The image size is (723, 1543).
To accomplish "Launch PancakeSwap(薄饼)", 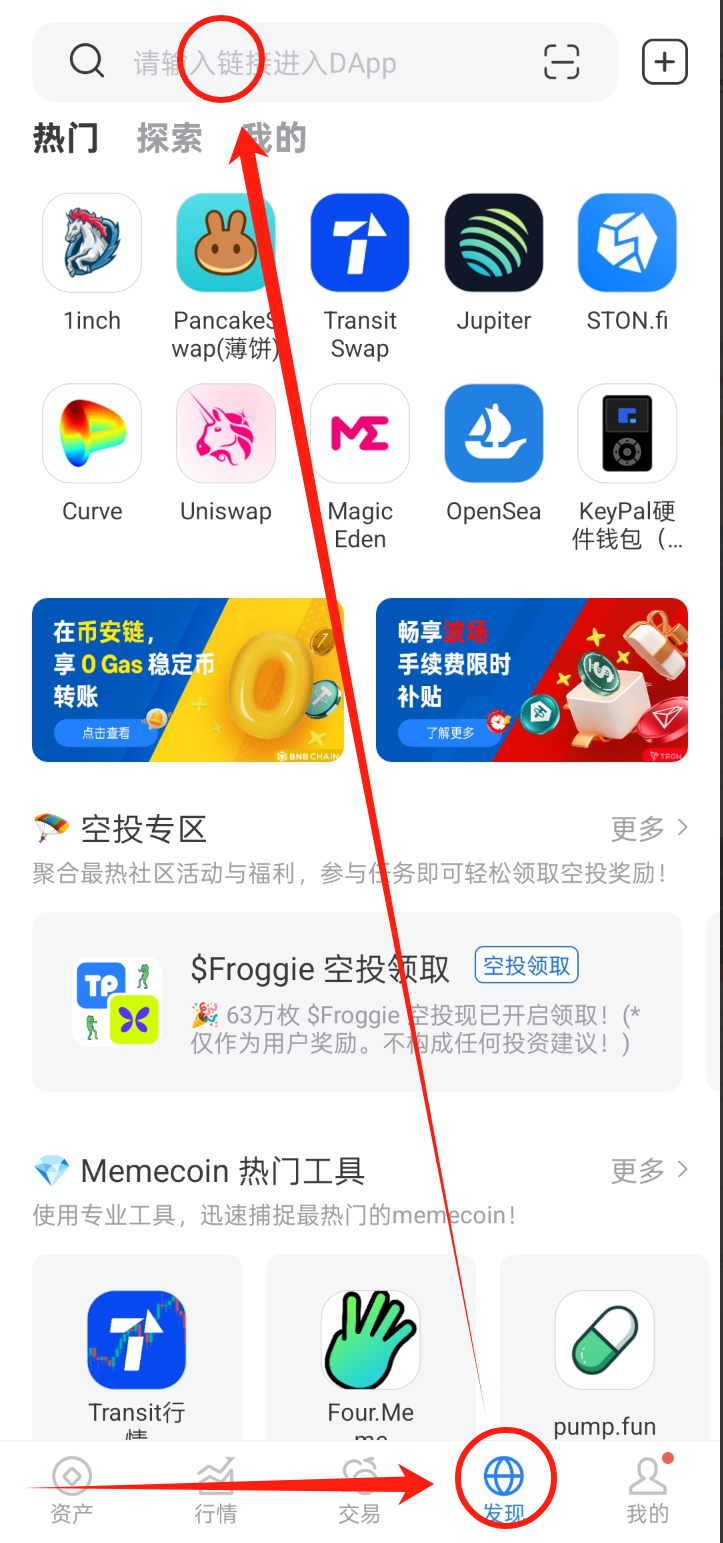I will click(x=226, y=243).
